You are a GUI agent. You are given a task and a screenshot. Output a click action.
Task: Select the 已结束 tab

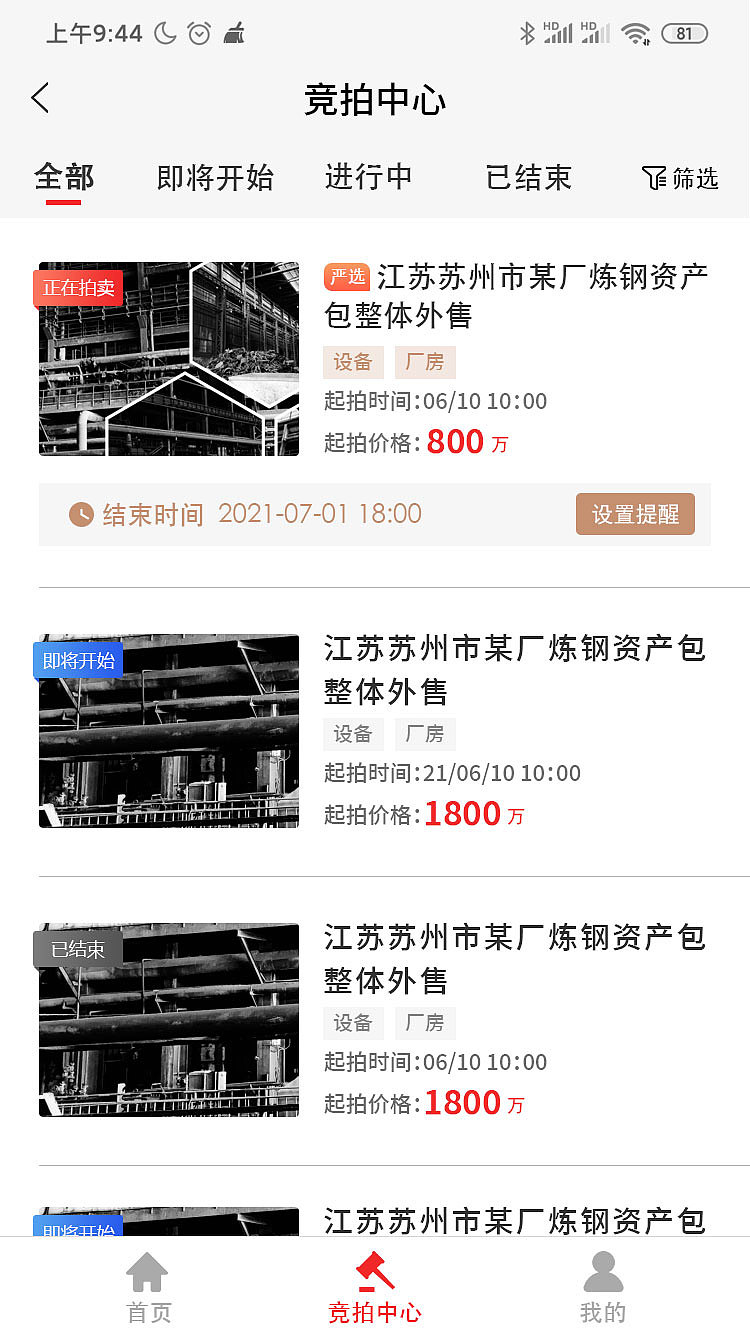[527, 177]
